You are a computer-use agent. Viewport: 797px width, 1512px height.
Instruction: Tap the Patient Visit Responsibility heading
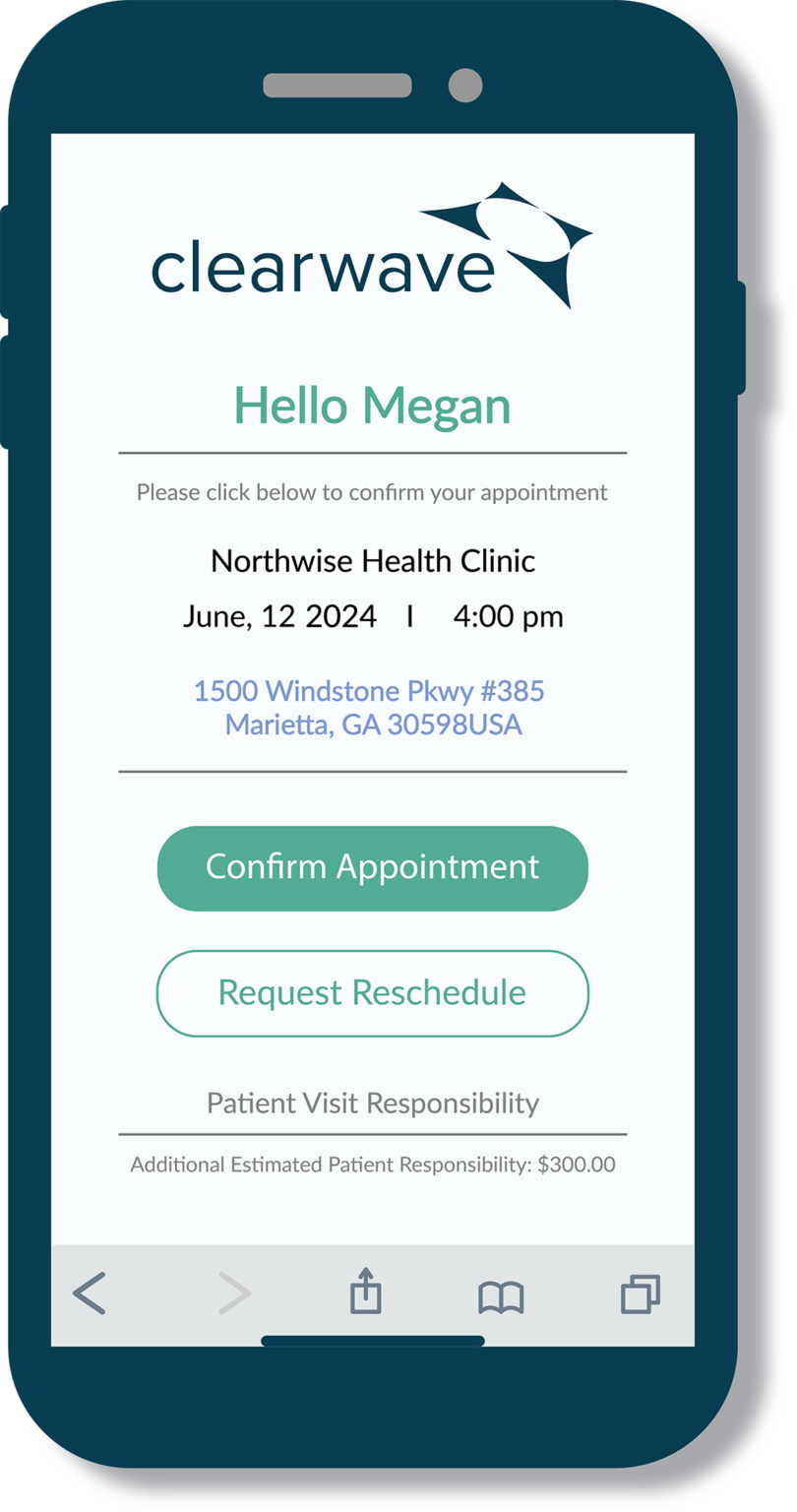tap(372, 1103)
